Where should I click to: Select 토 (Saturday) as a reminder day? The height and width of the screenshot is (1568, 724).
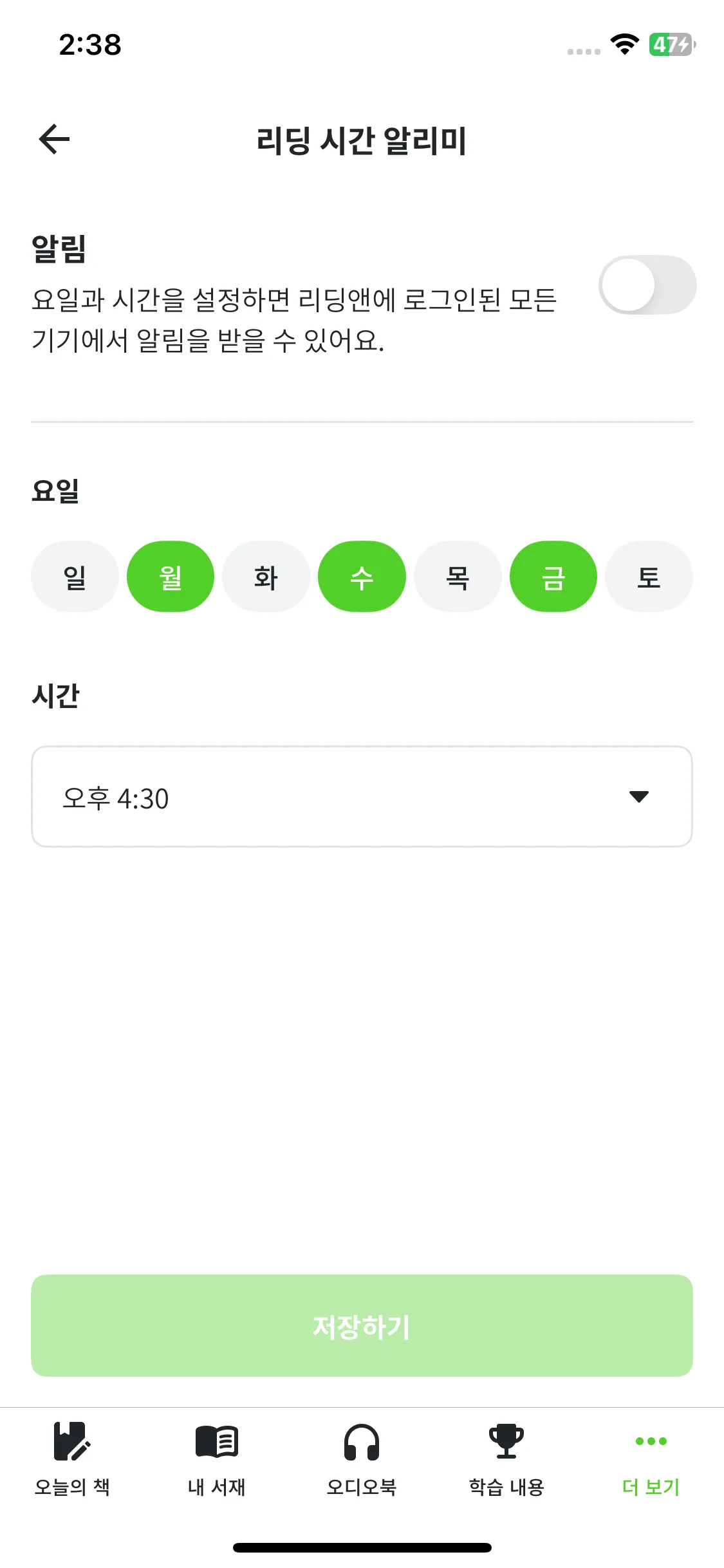pos(649,576)
